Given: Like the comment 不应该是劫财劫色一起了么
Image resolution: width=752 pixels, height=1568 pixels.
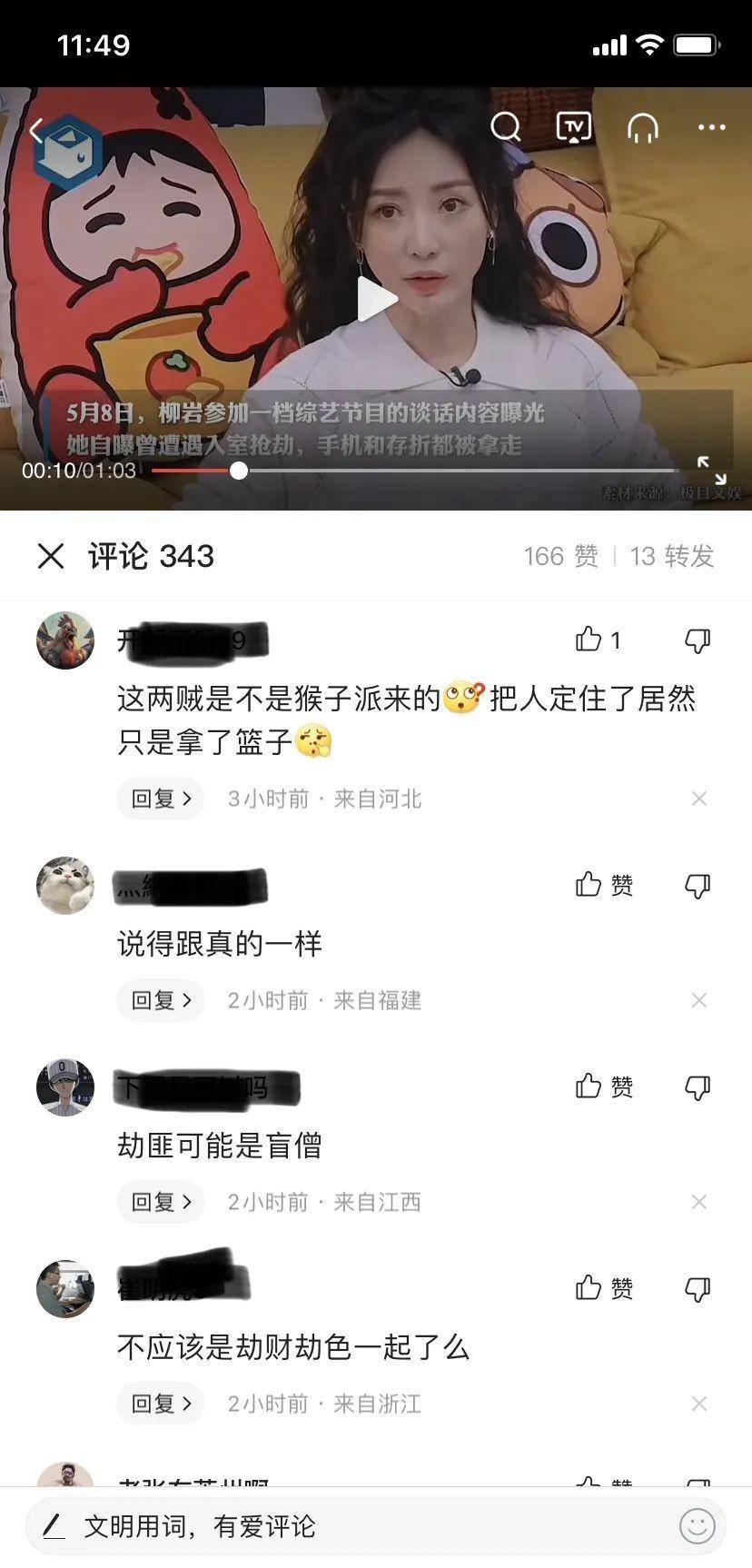Looking at the screenshot, I should [x=589, y=1287].
